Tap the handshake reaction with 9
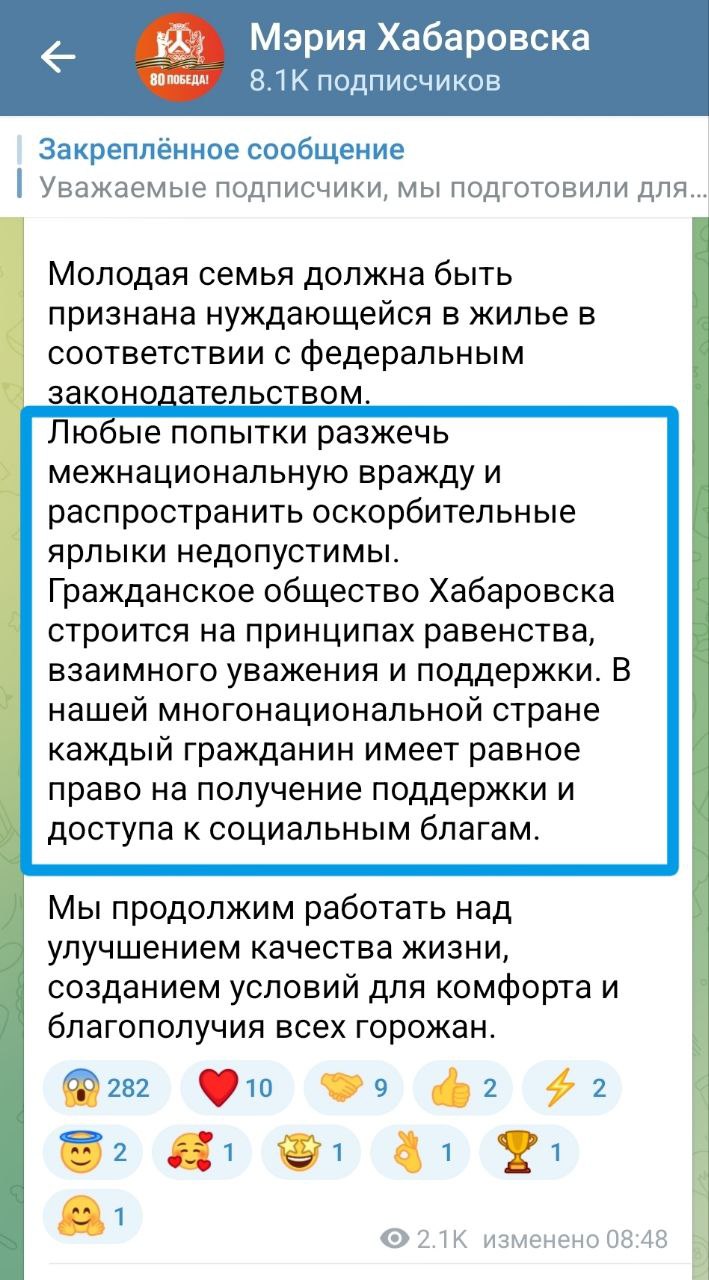Viewport: 709px width, 1280px height. [x=353, y=1088]
